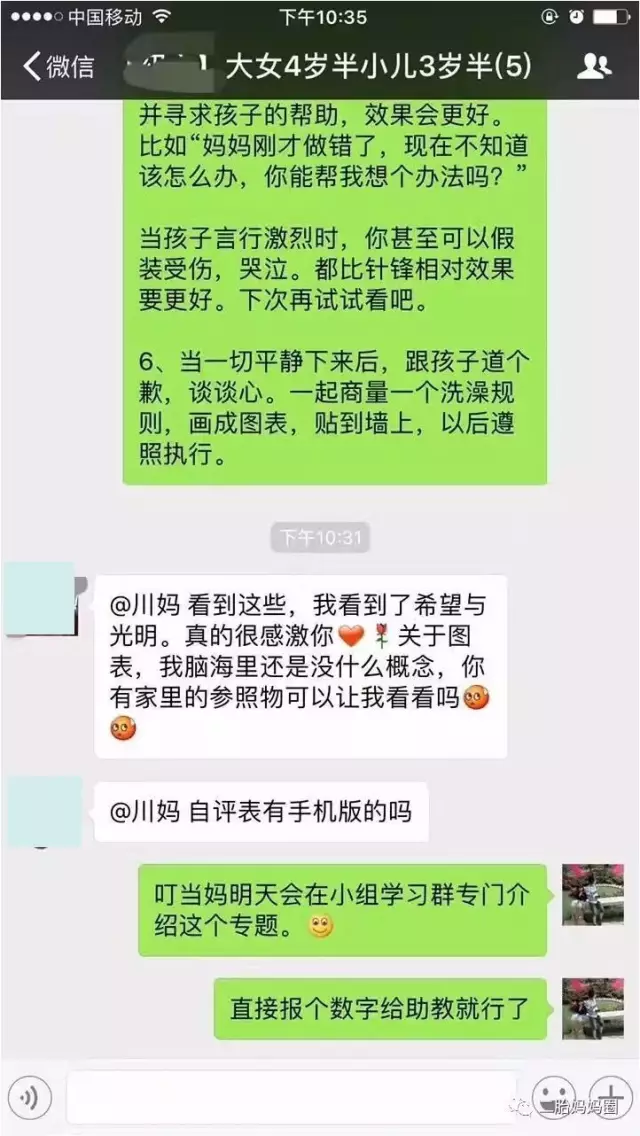Open avatar next to 看到这些 message
This screenshot has height=1136, width=640.
tap(41, 599)
